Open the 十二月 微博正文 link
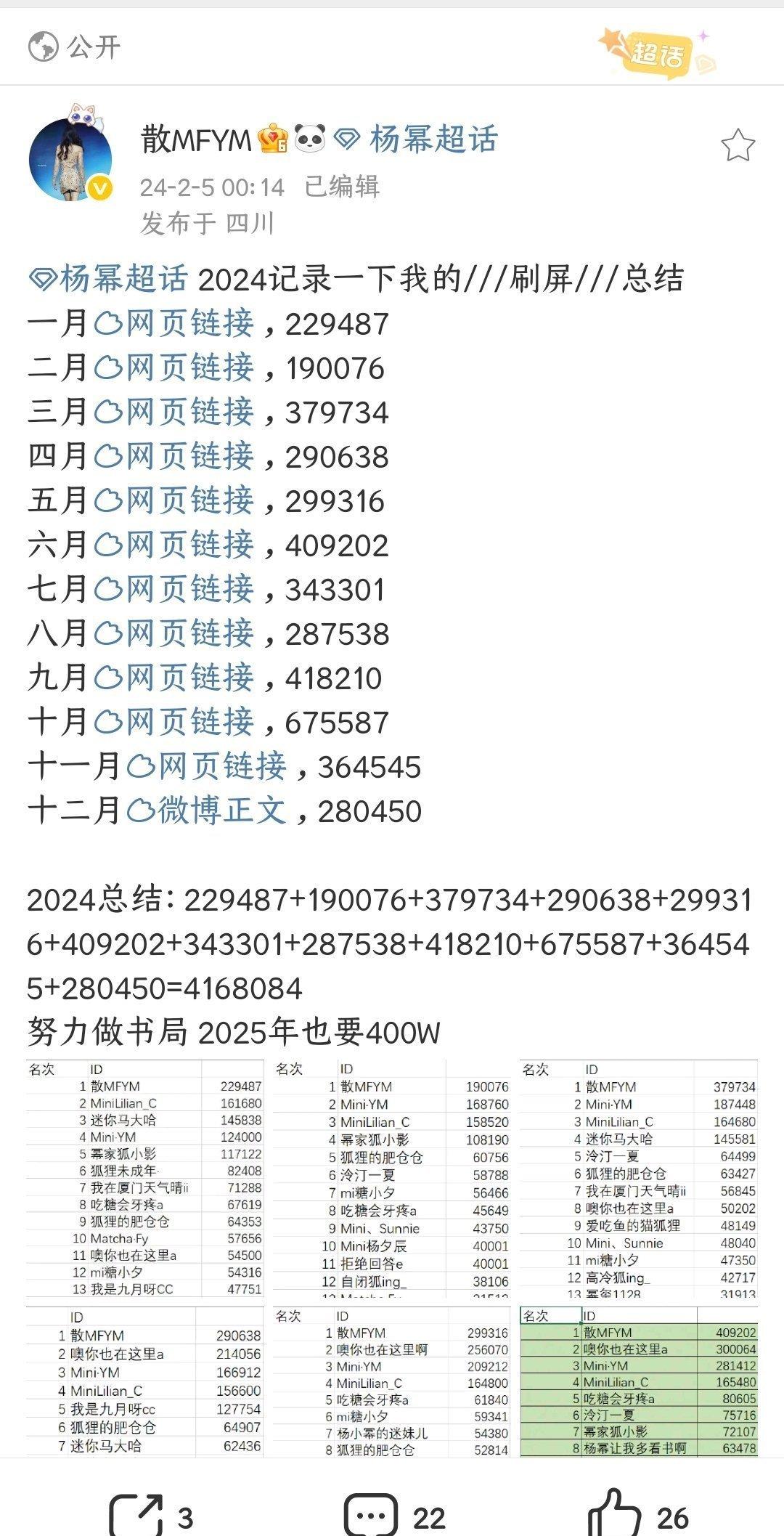This screenshot has width=784, height=1536. 207,810
